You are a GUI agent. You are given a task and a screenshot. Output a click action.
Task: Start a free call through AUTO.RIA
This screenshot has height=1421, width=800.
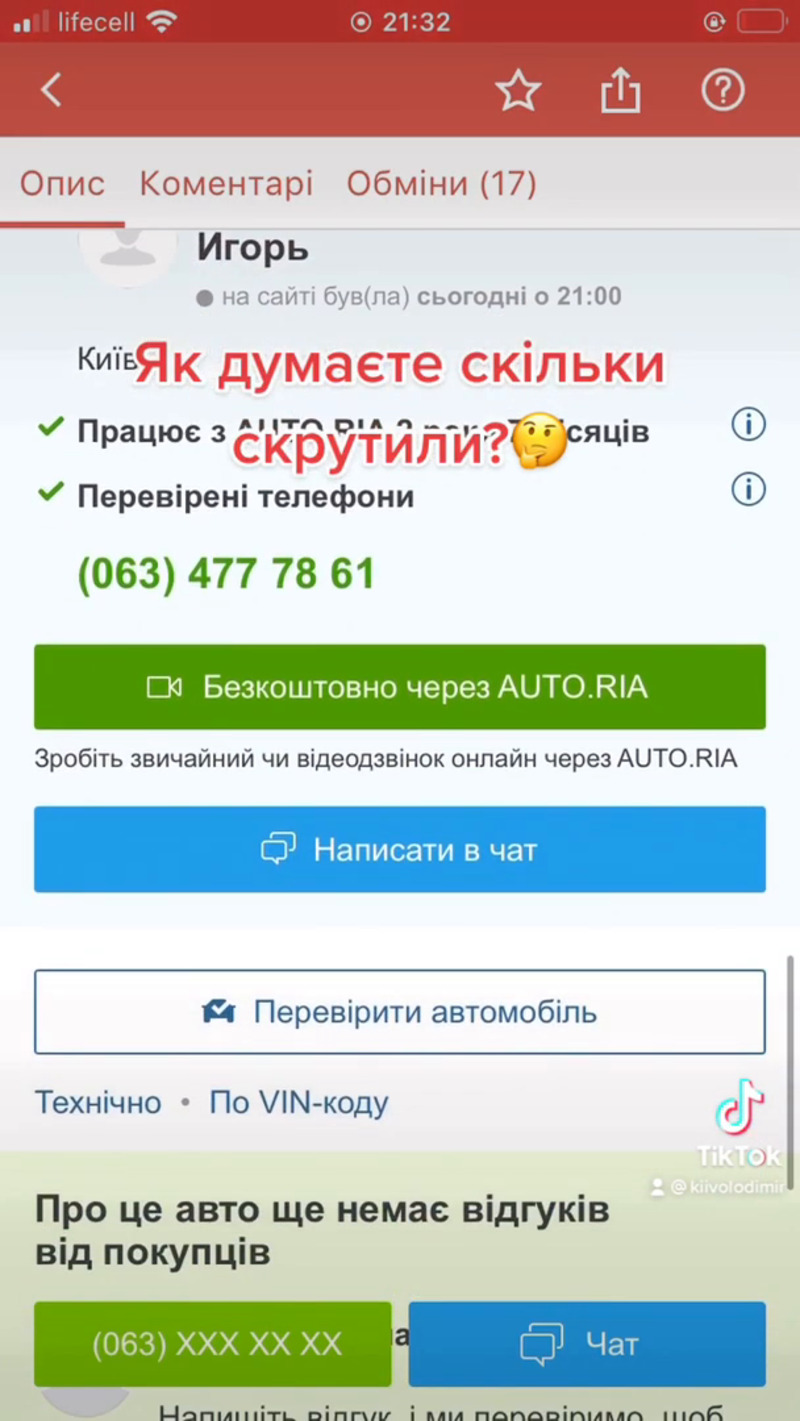(x=400, y=687)
